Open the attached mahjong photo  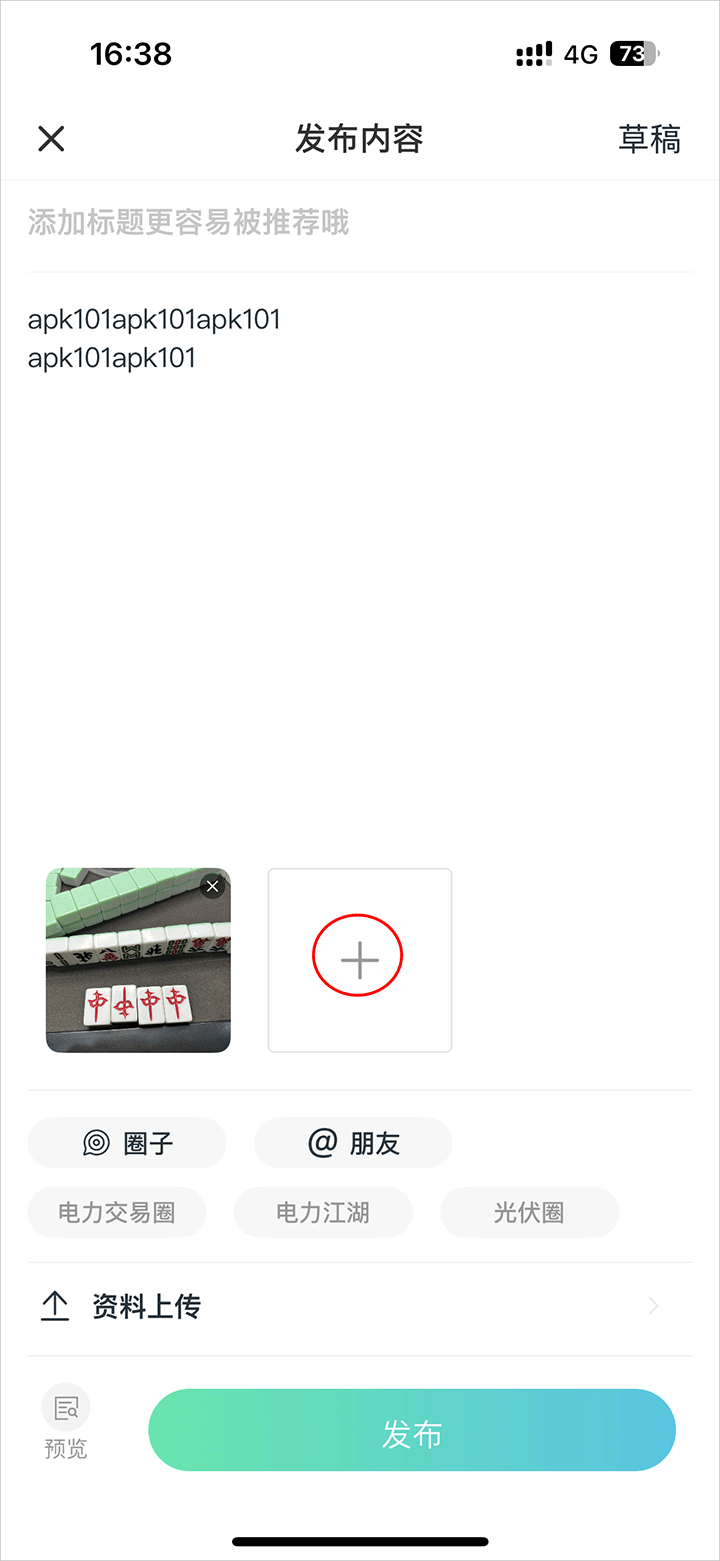(132, 970)
